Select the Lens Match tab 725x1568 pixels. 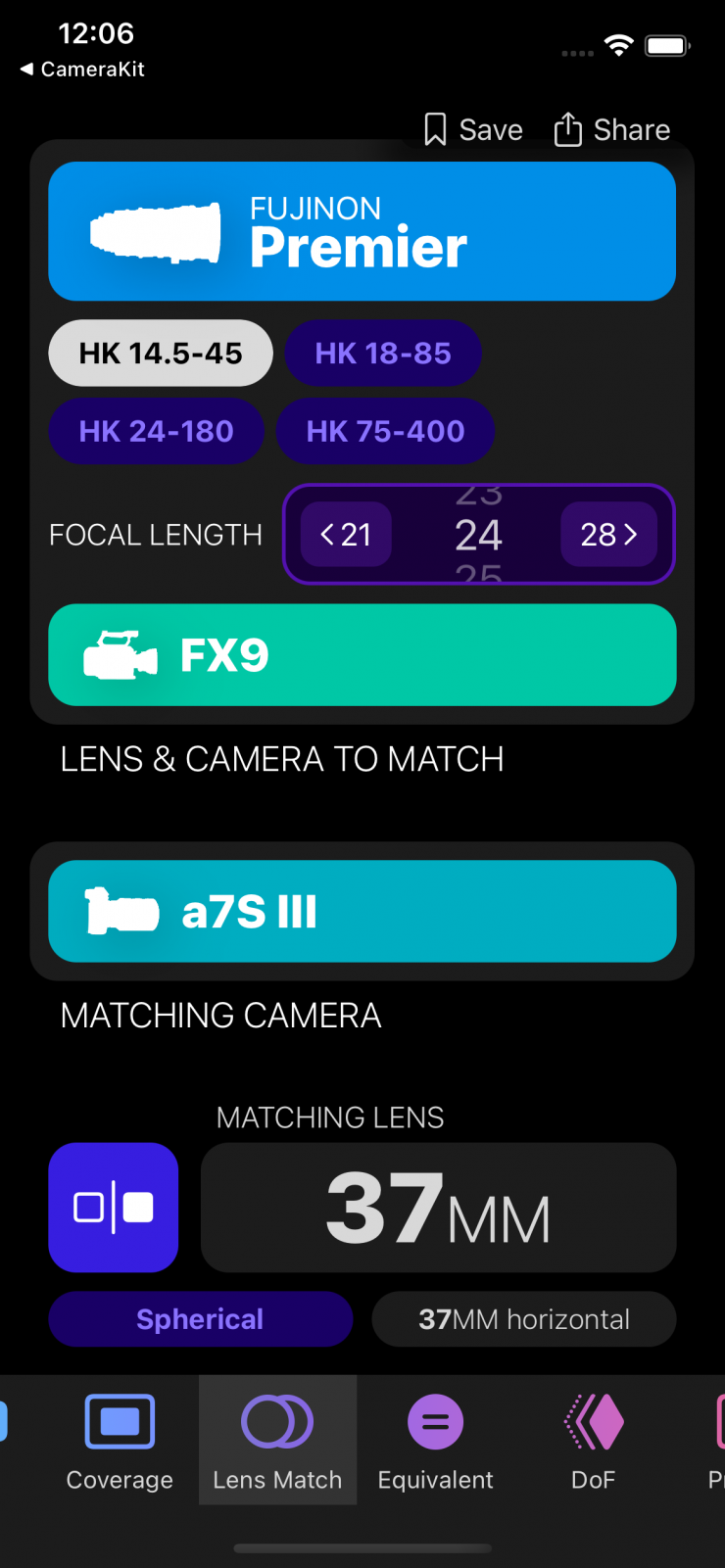pyautogui.click(x=277, y=1442)
